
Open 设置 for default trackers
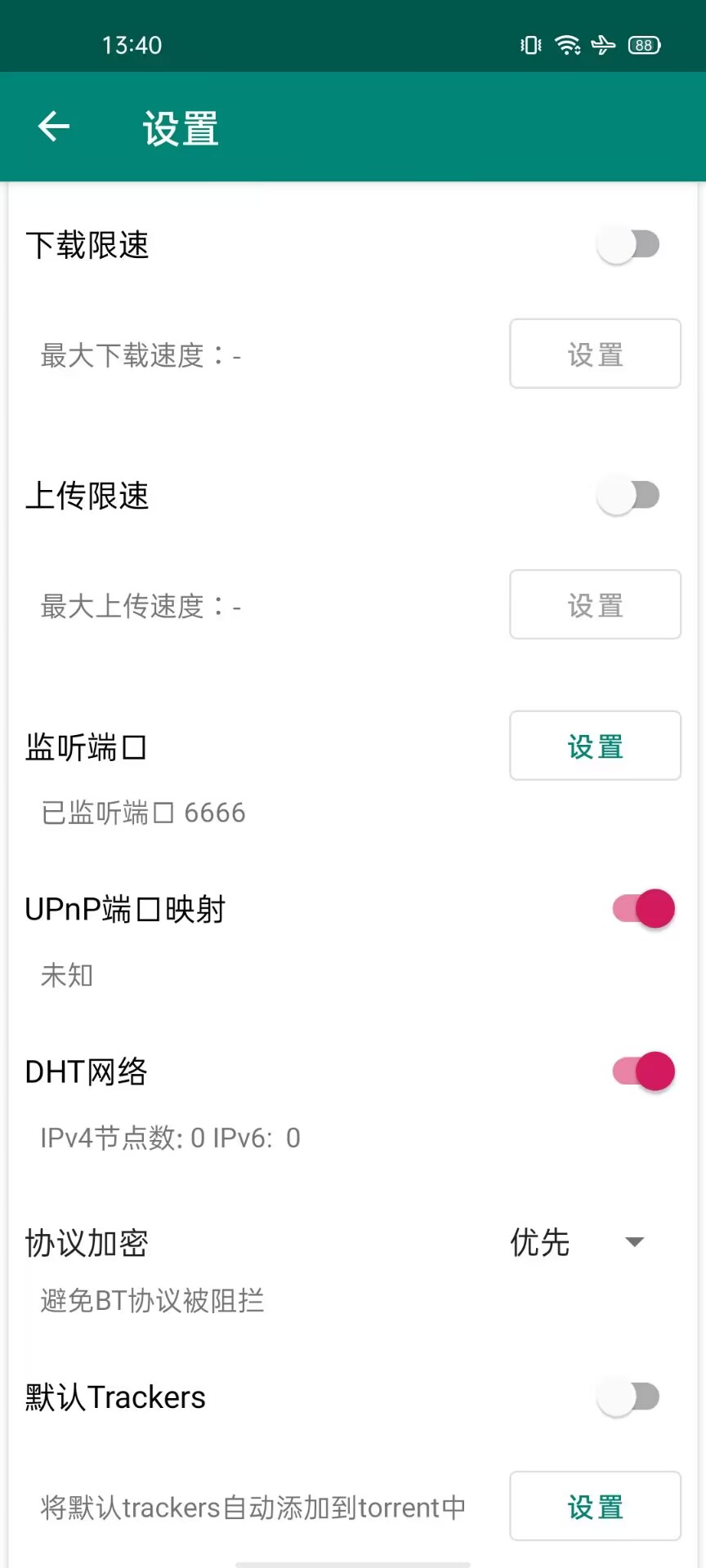click(595, 1506)
